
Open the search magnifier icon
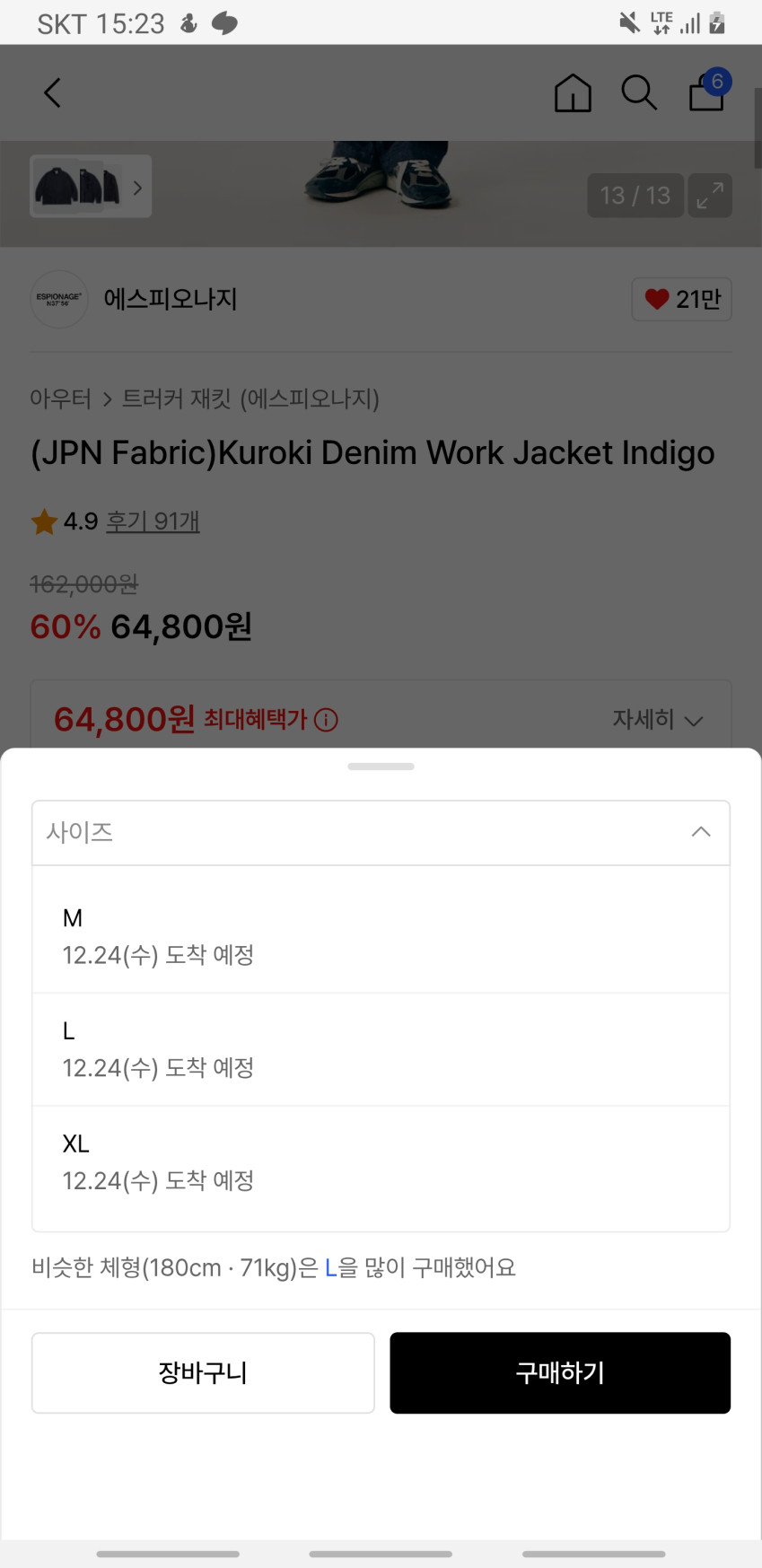click(638, 92)
